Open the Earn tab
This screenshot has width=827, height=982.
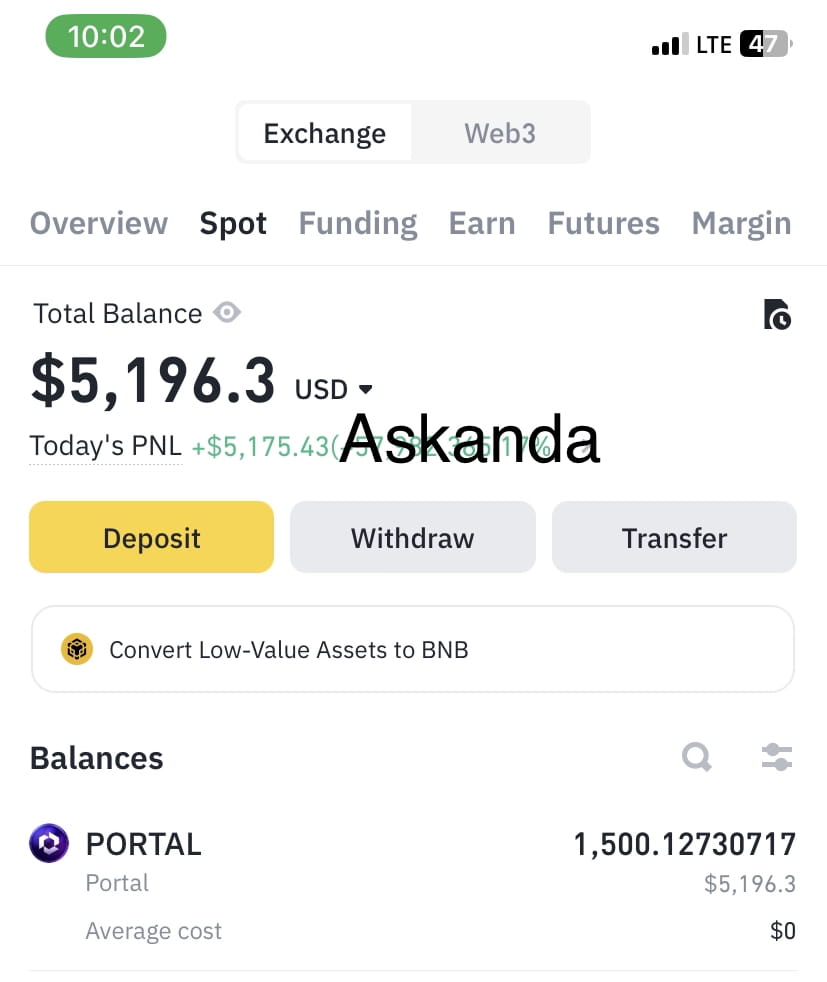(481, 223)
